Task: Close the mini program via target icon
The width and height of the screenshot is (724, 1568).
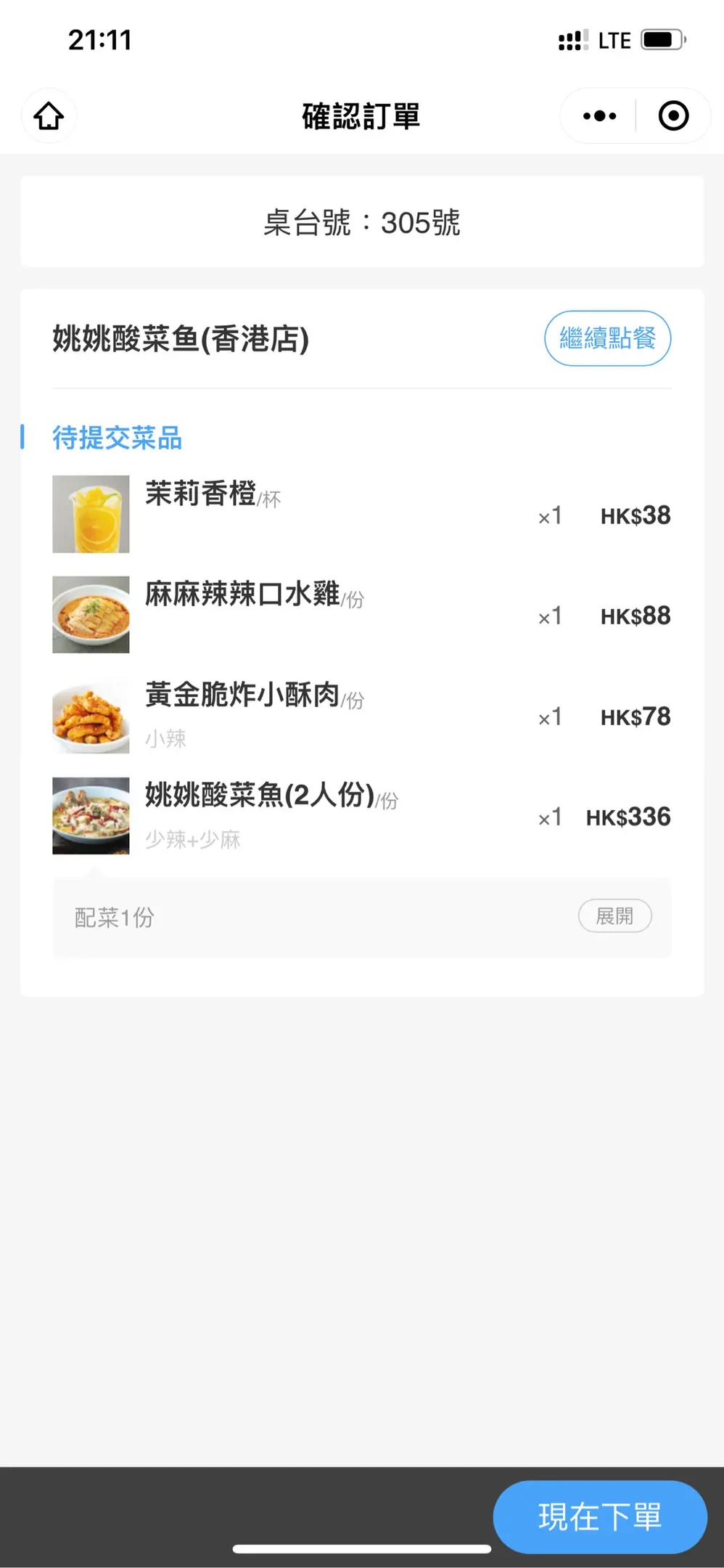Action: pyautogui.click(x=673, y=116)
